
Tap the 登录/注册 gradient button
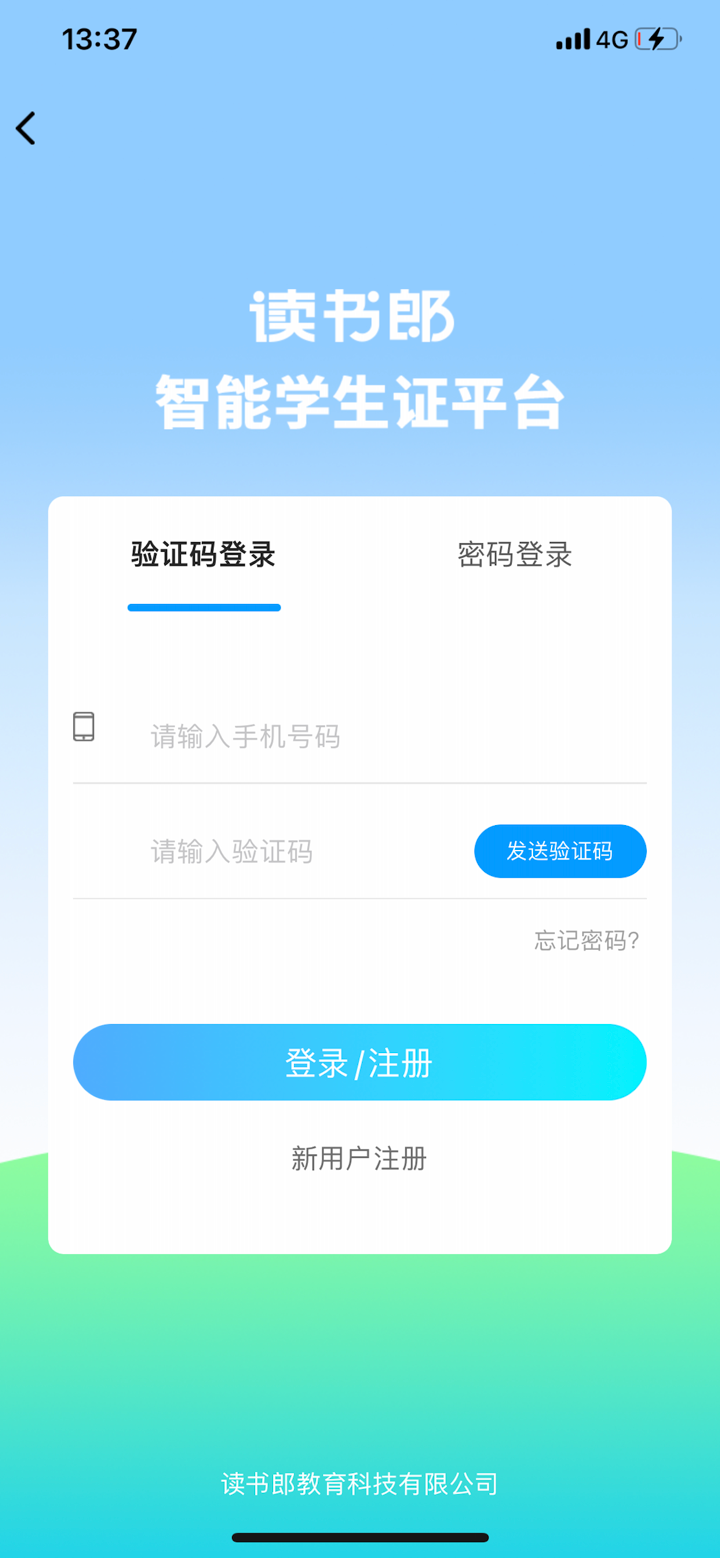(360, 1062)
